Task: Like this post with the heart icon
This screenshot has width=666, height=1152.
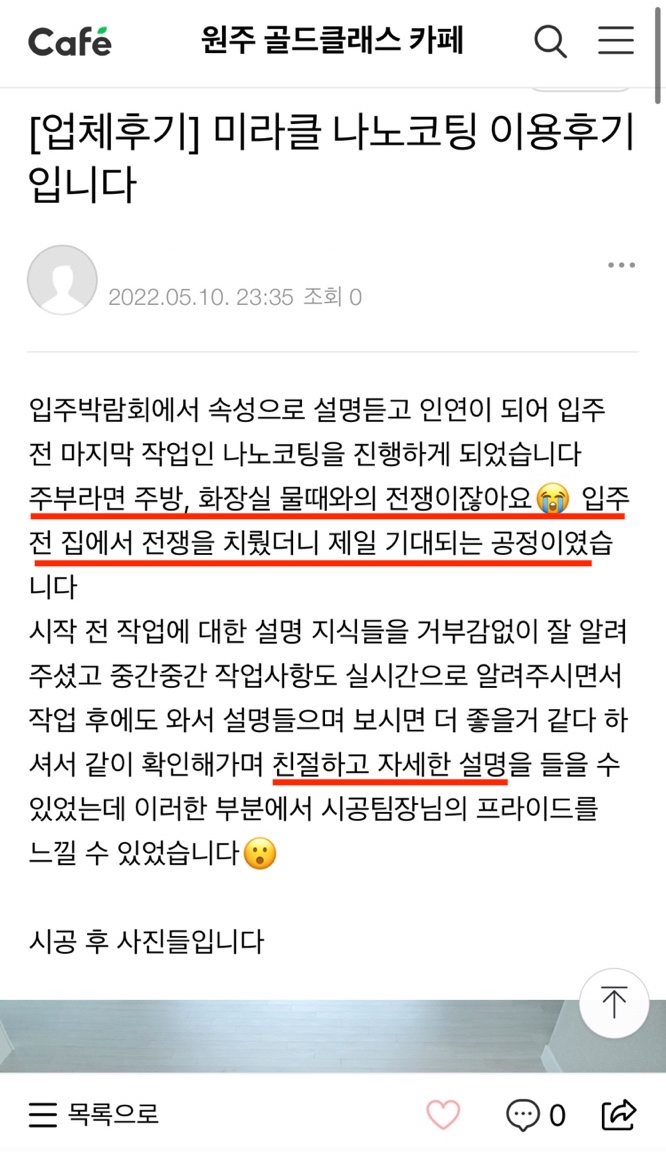Action: pyautogui.click(x=443, y=1114)
